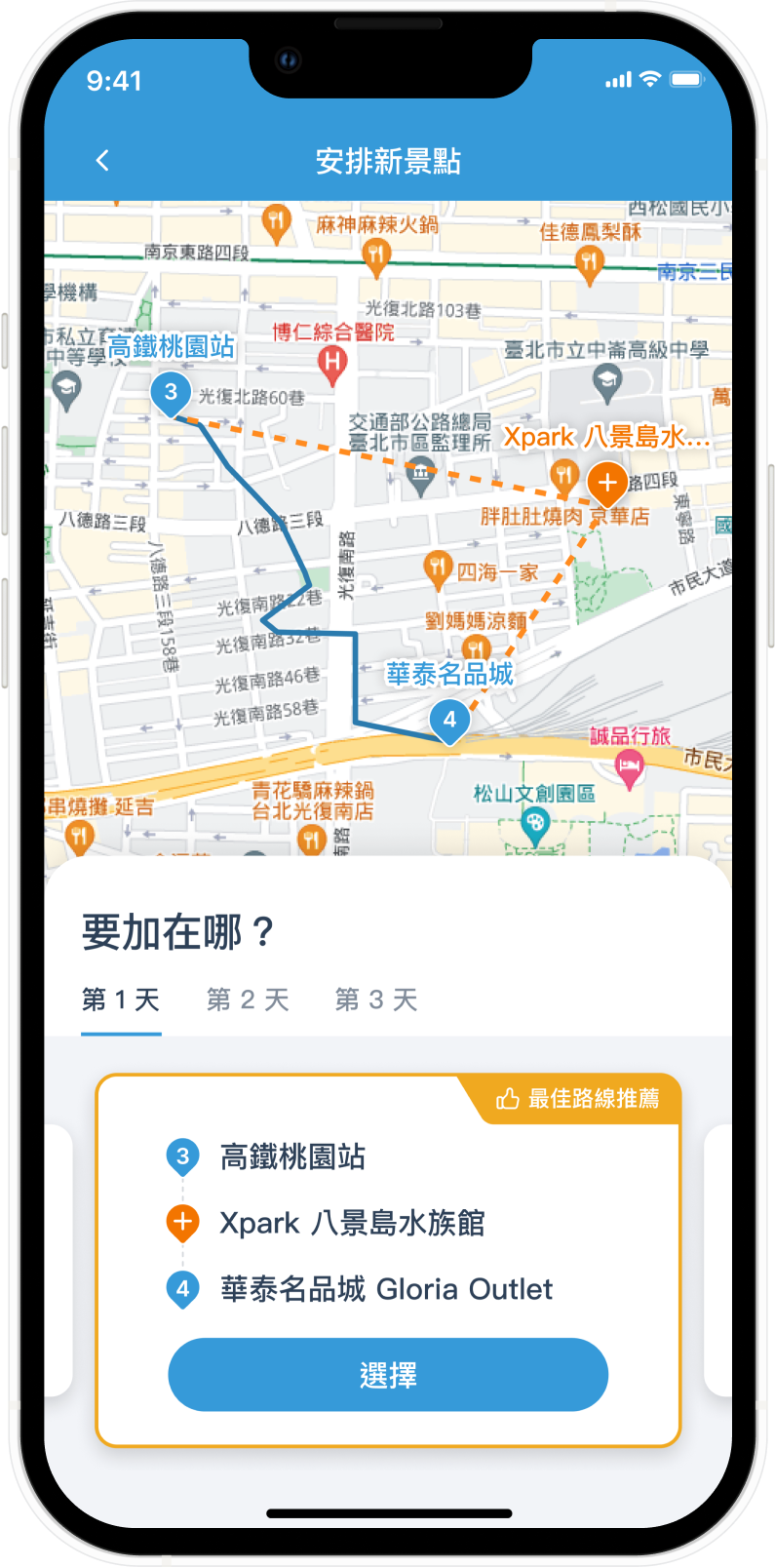Tap map pin 4 at 華泰名品城
This screenshot has width=775, height=1568.
tap(449, 722)
